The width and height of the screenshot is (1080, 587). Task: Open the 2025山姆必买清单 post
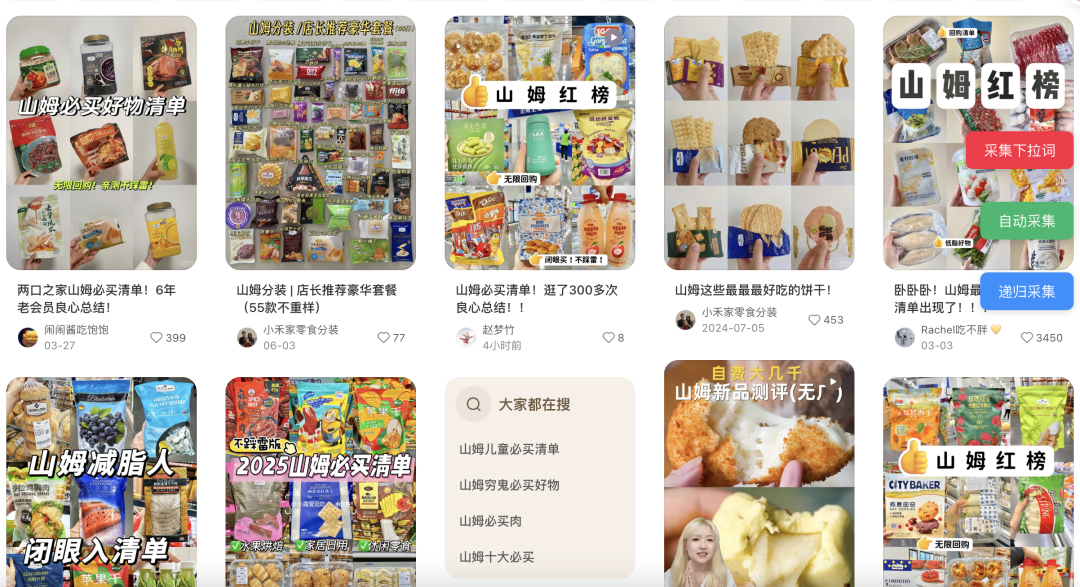tap(320, 482)
